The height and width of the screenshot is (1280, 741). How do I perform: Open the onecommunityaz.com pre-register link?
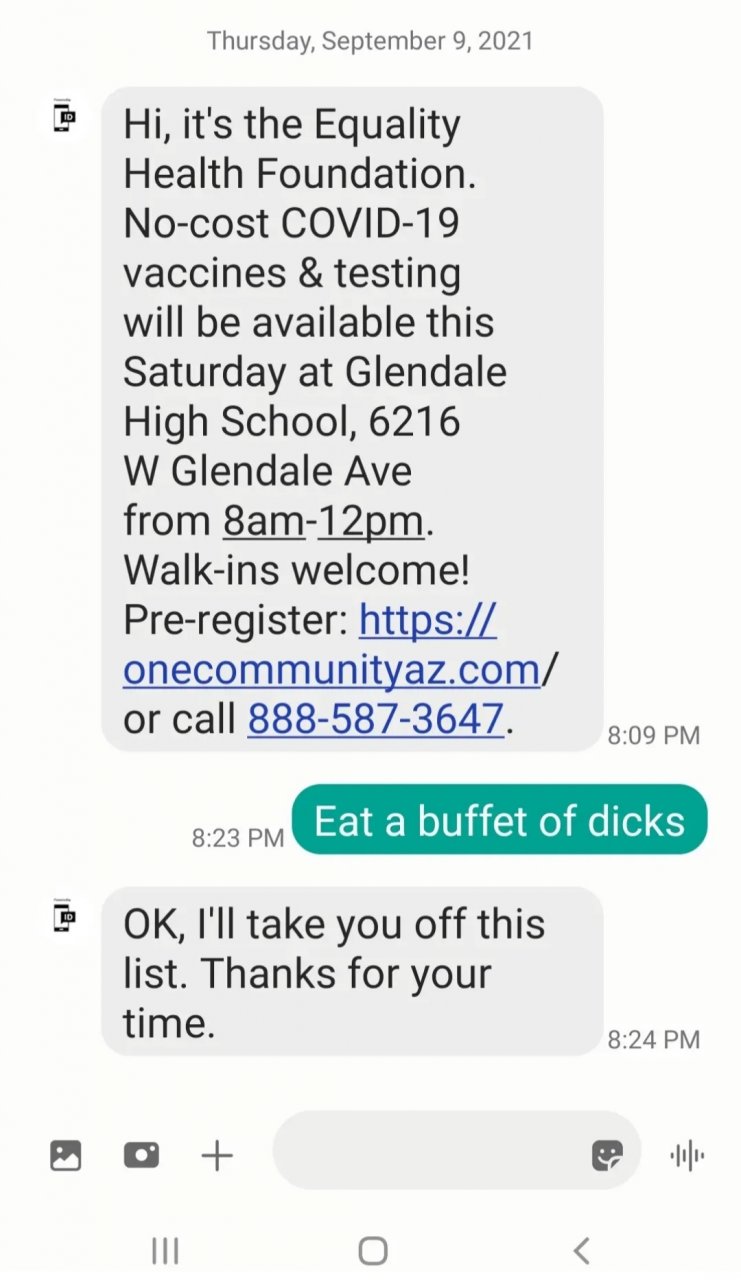(x=331, y=669)
